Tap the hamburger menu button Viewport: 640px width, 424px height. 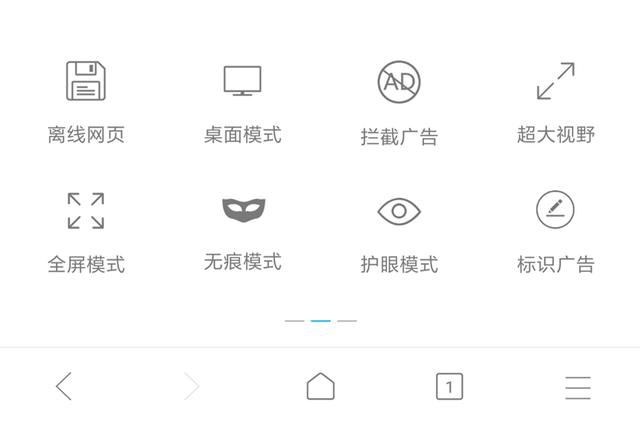click(x=577, y=387)
